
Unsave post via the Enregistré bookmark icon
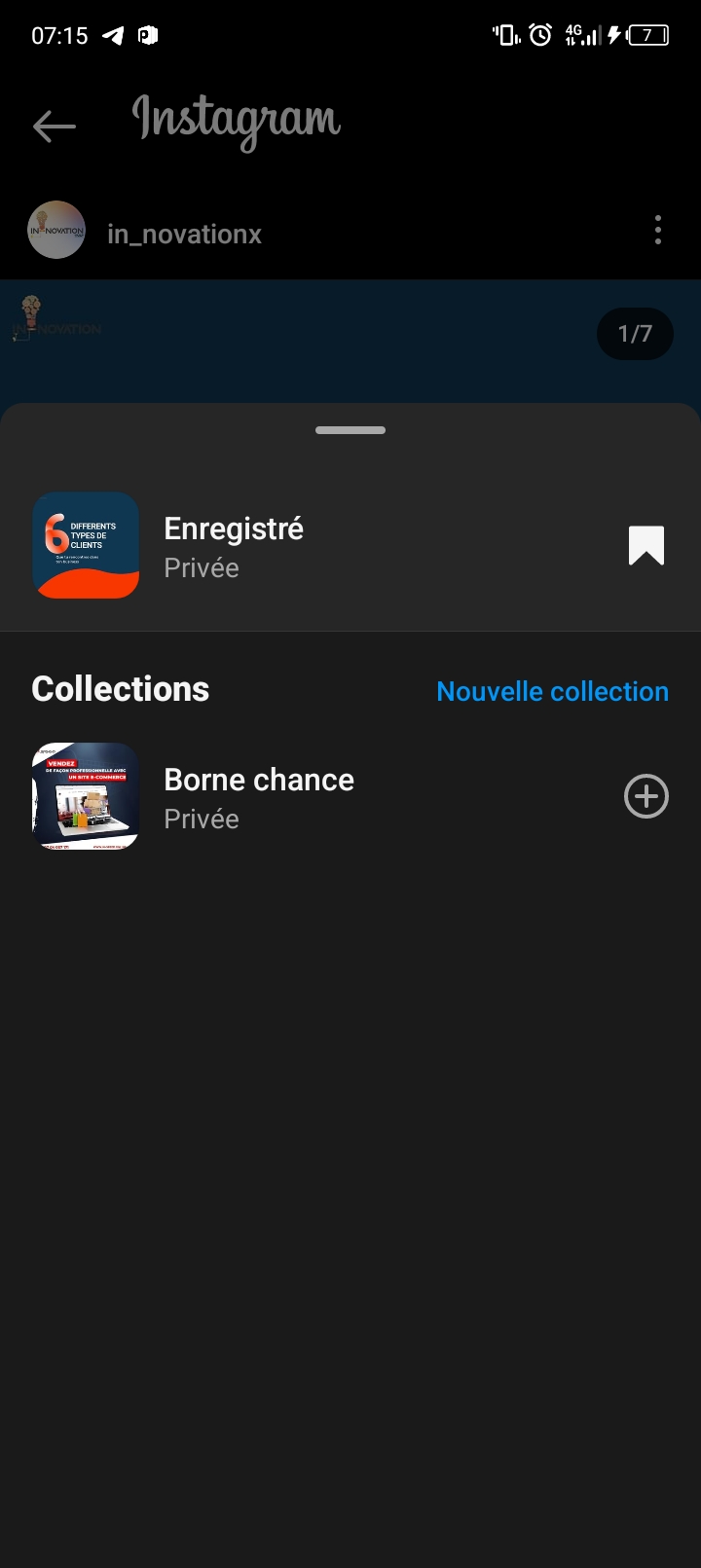[646, 546]
